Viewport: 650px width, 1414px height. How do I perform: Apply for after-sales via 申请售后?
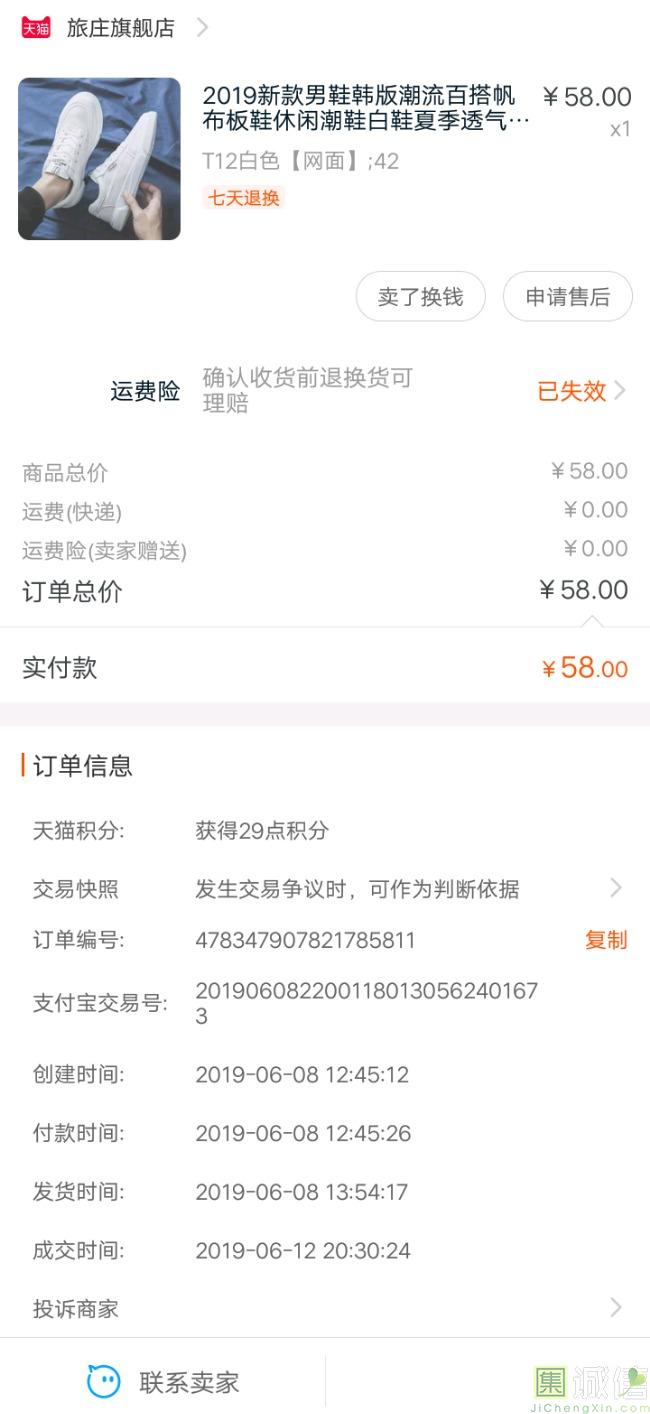click(x=567, y=297)
